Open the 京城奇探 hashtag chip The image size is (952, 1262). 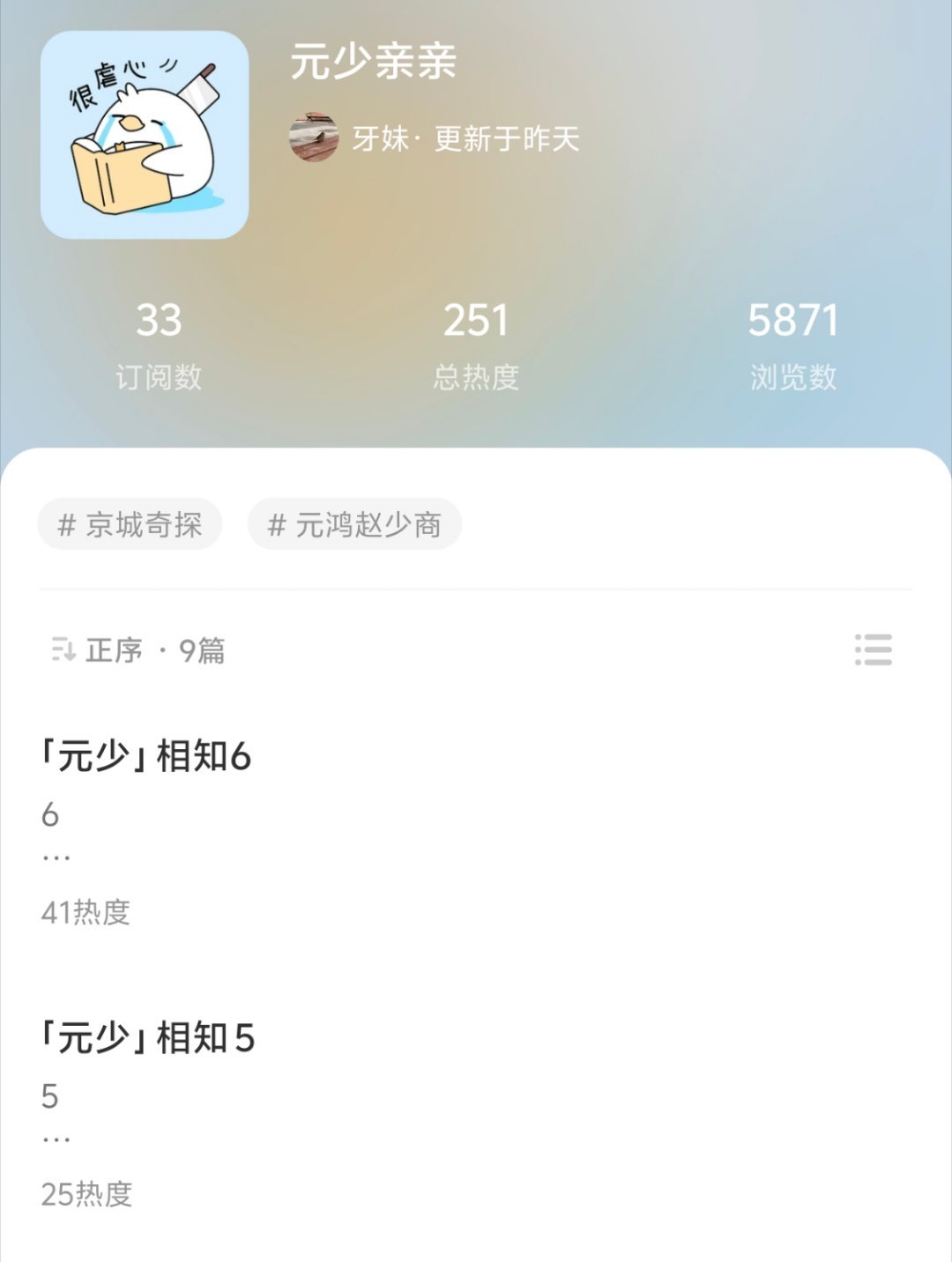coord(130,524)
